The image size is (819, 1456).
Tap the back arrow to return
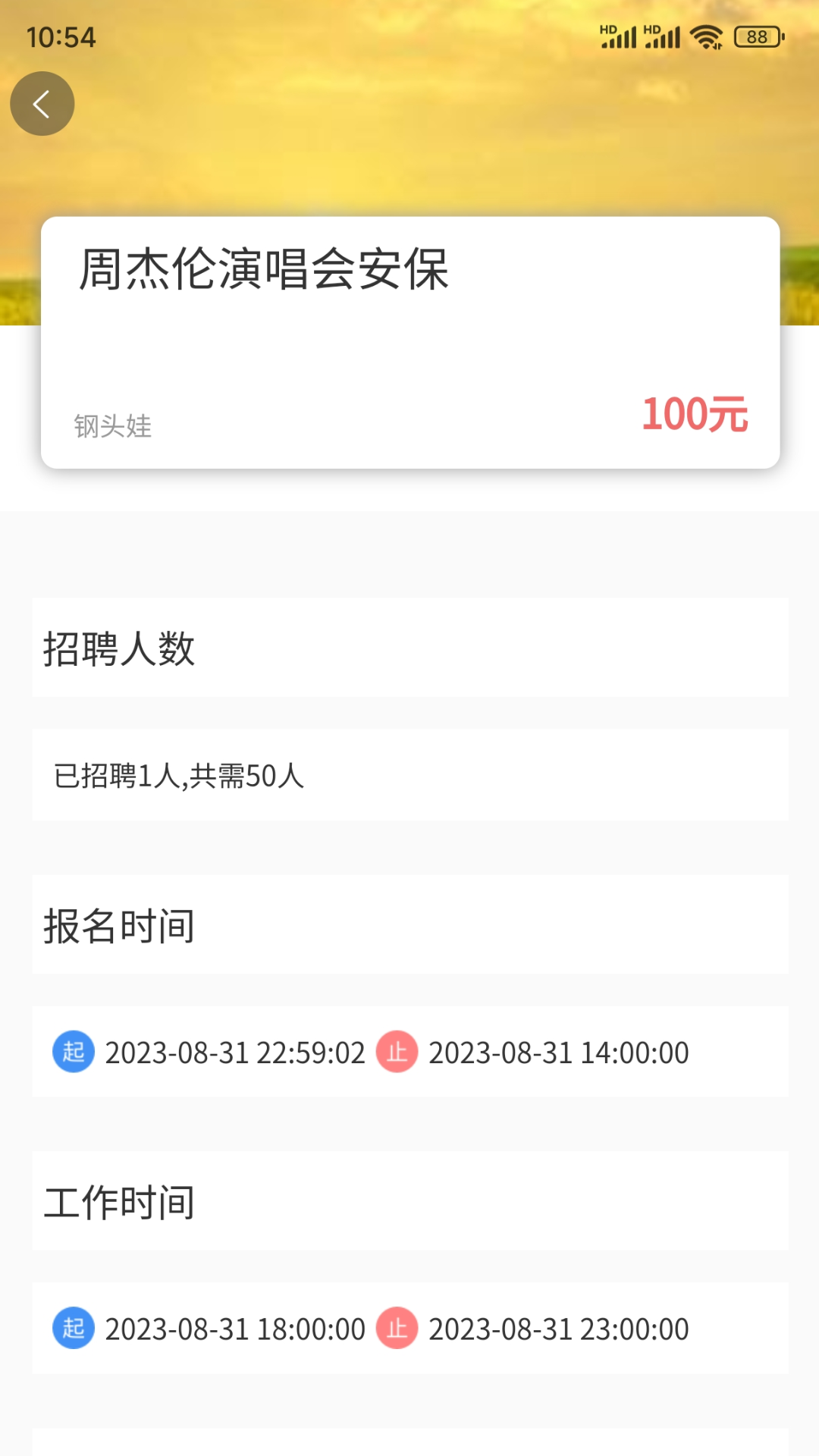tap(42, 104)
